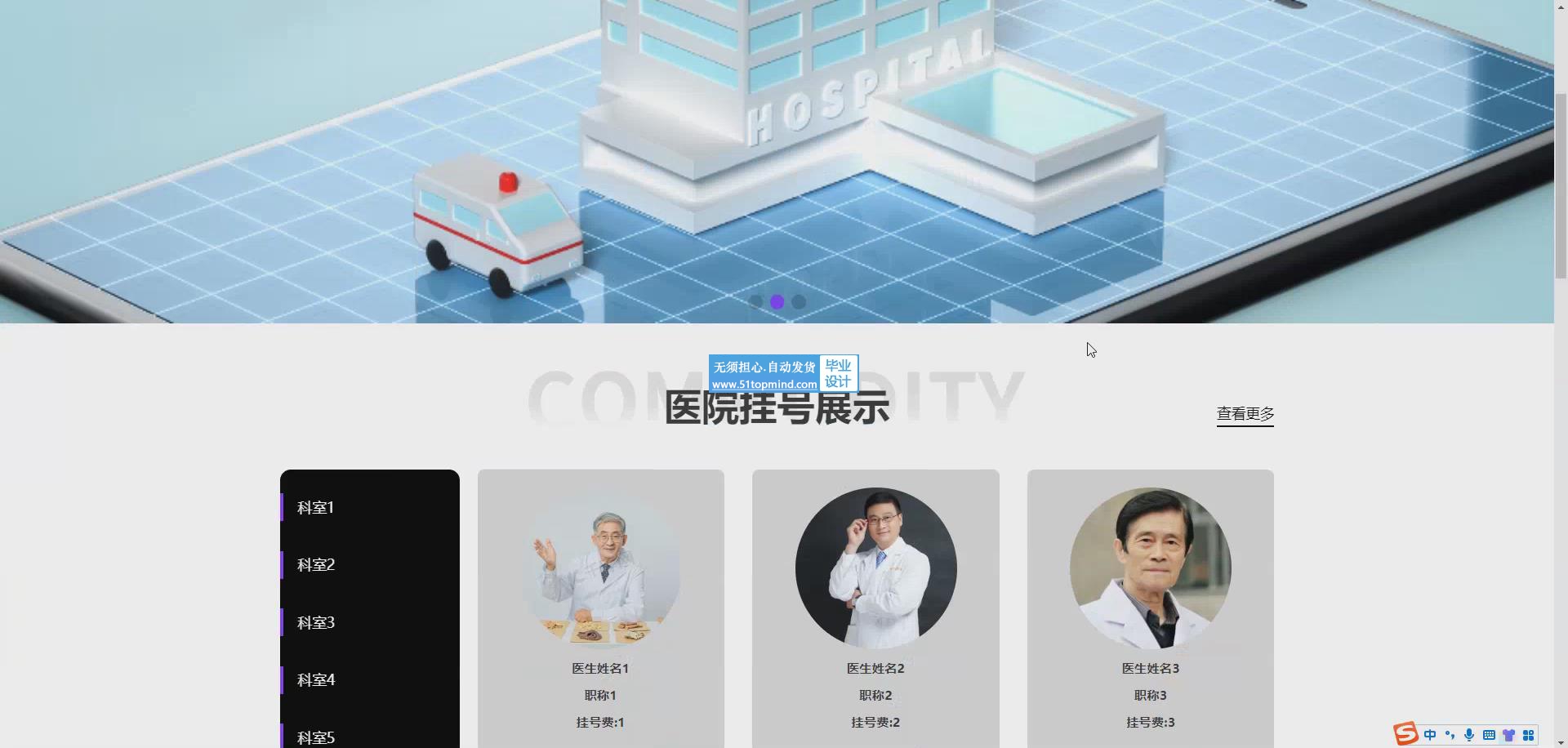Jump to the third carousel slide dot

coord(799,302)
